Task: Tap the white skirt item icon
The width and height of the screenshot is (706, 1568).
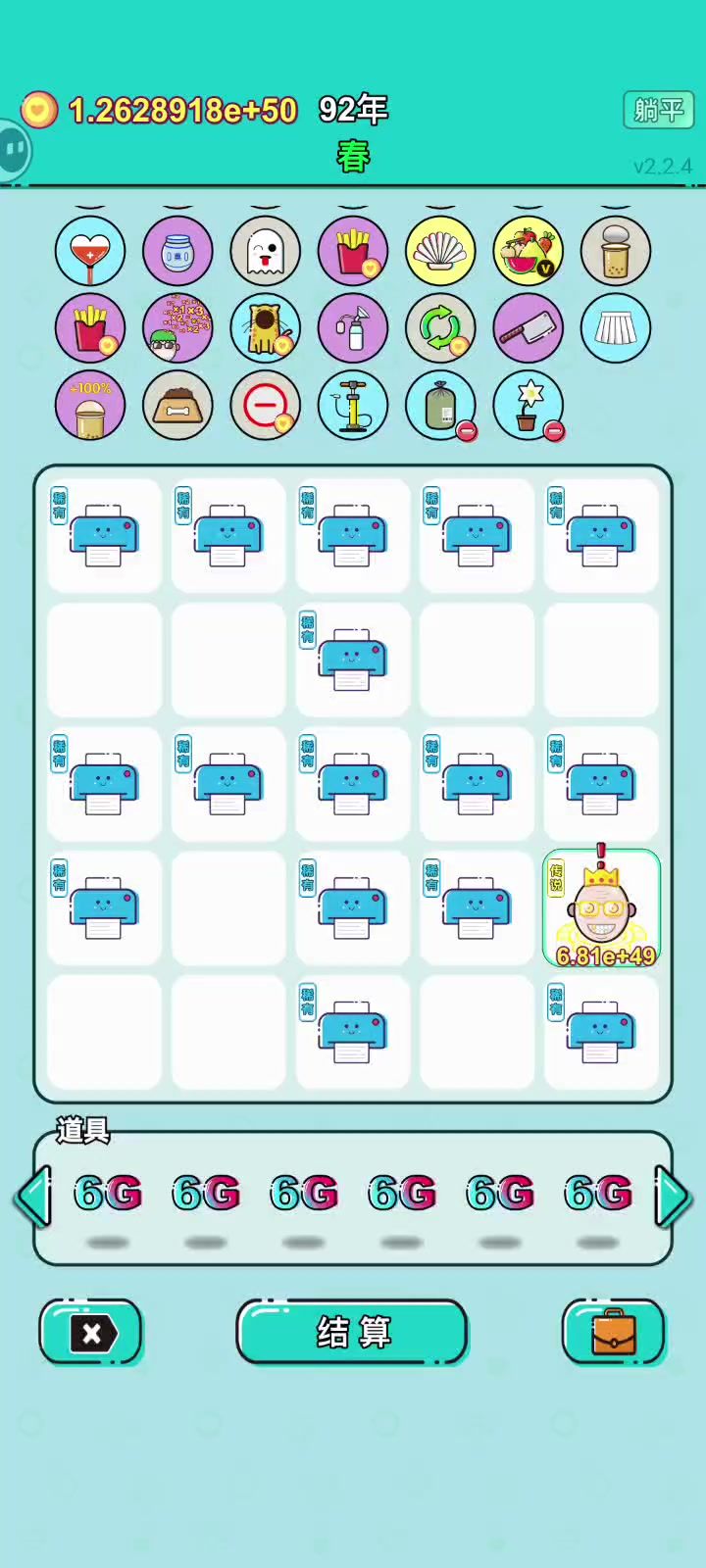Action: click(616, 328)
